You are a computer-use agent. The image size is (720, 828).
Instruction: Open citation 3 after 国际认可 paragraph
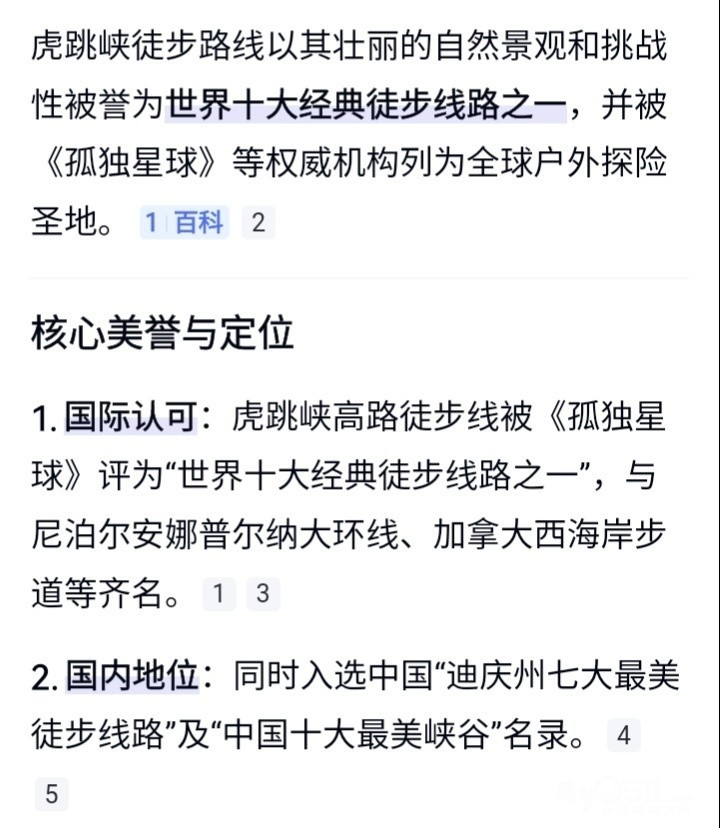click(263, 594)
